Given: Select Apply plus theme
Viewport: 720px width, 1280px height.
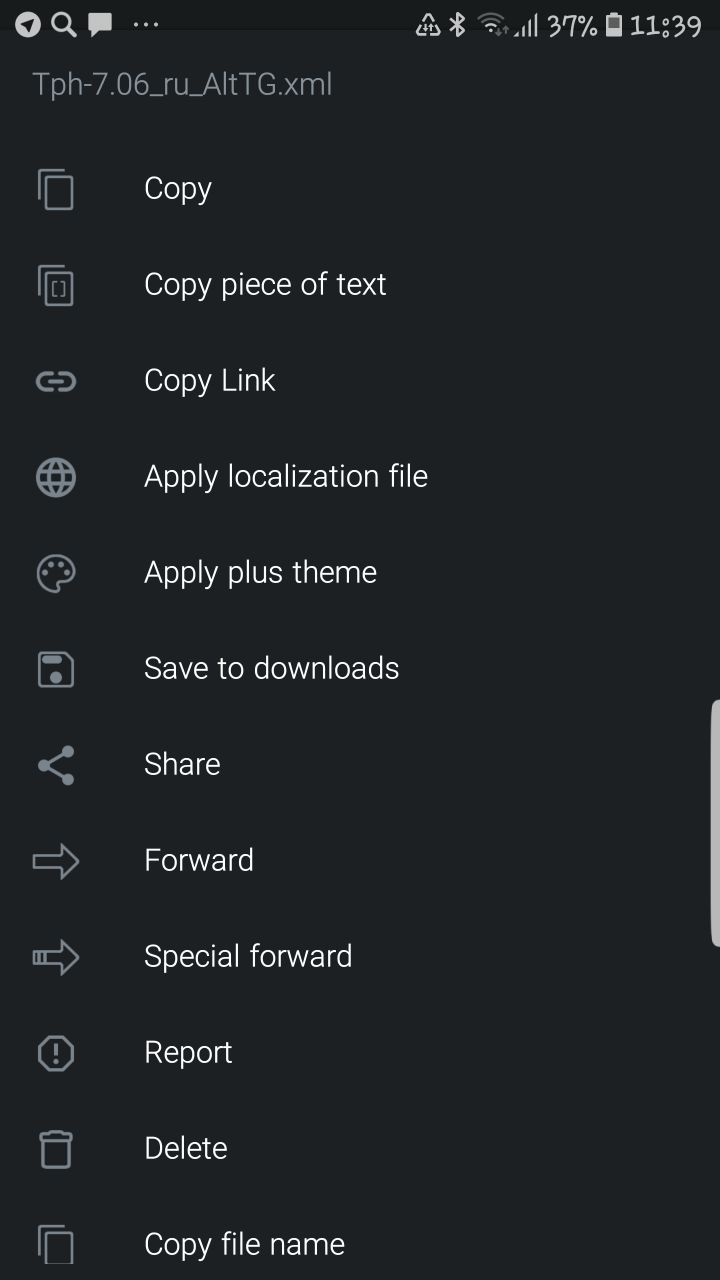Looking at the screenshot, I should point(360,572).
